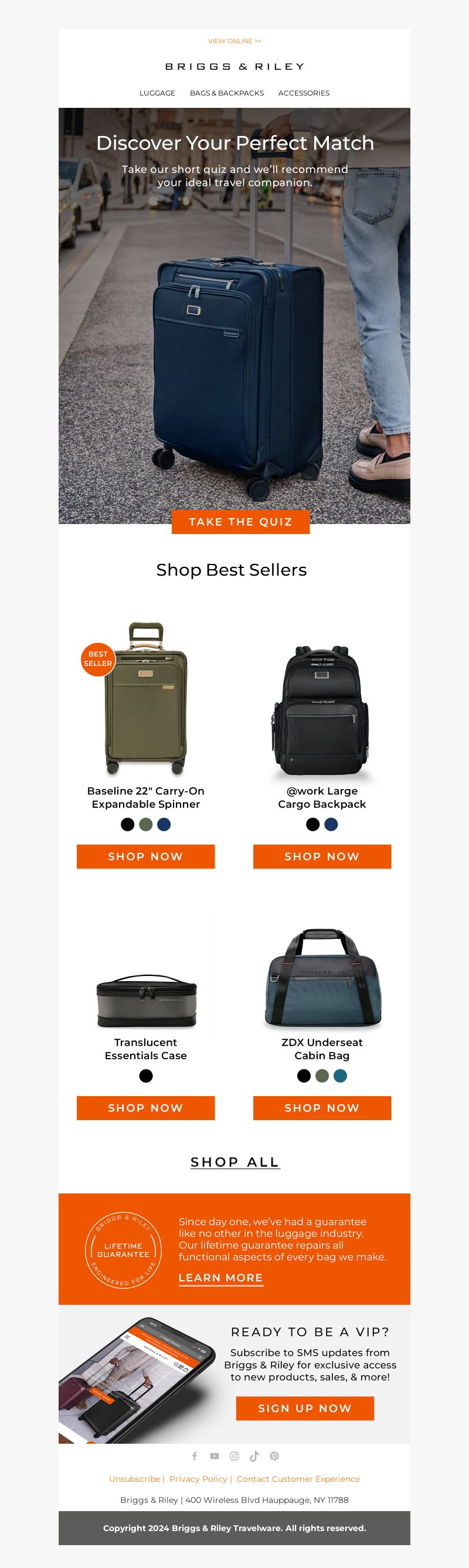469x1568 pixels.
Task: Open the View Online link
Action: [235, 42]
